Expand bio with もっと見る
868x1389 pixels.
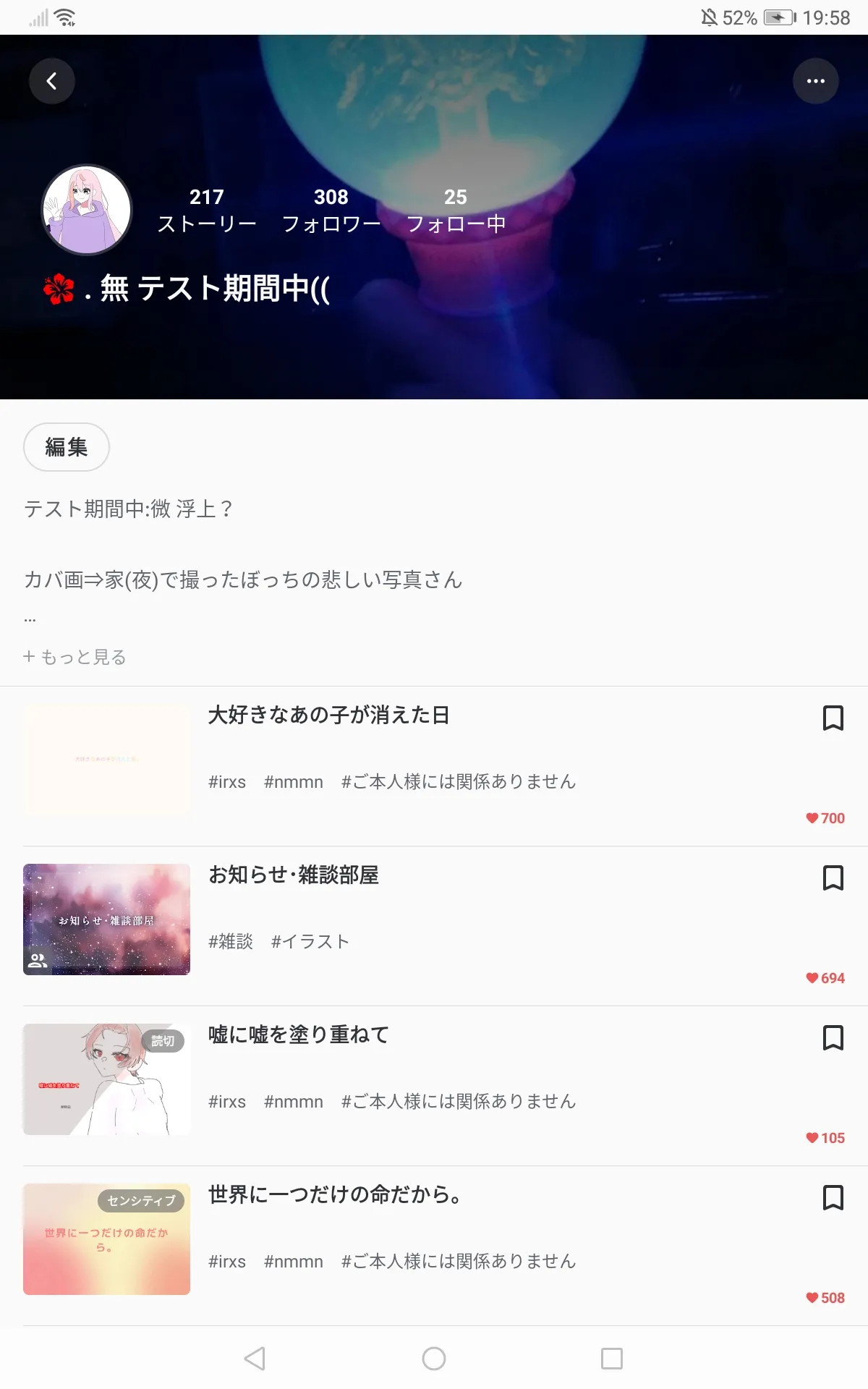pyautogui.click(x=75, y=657)
